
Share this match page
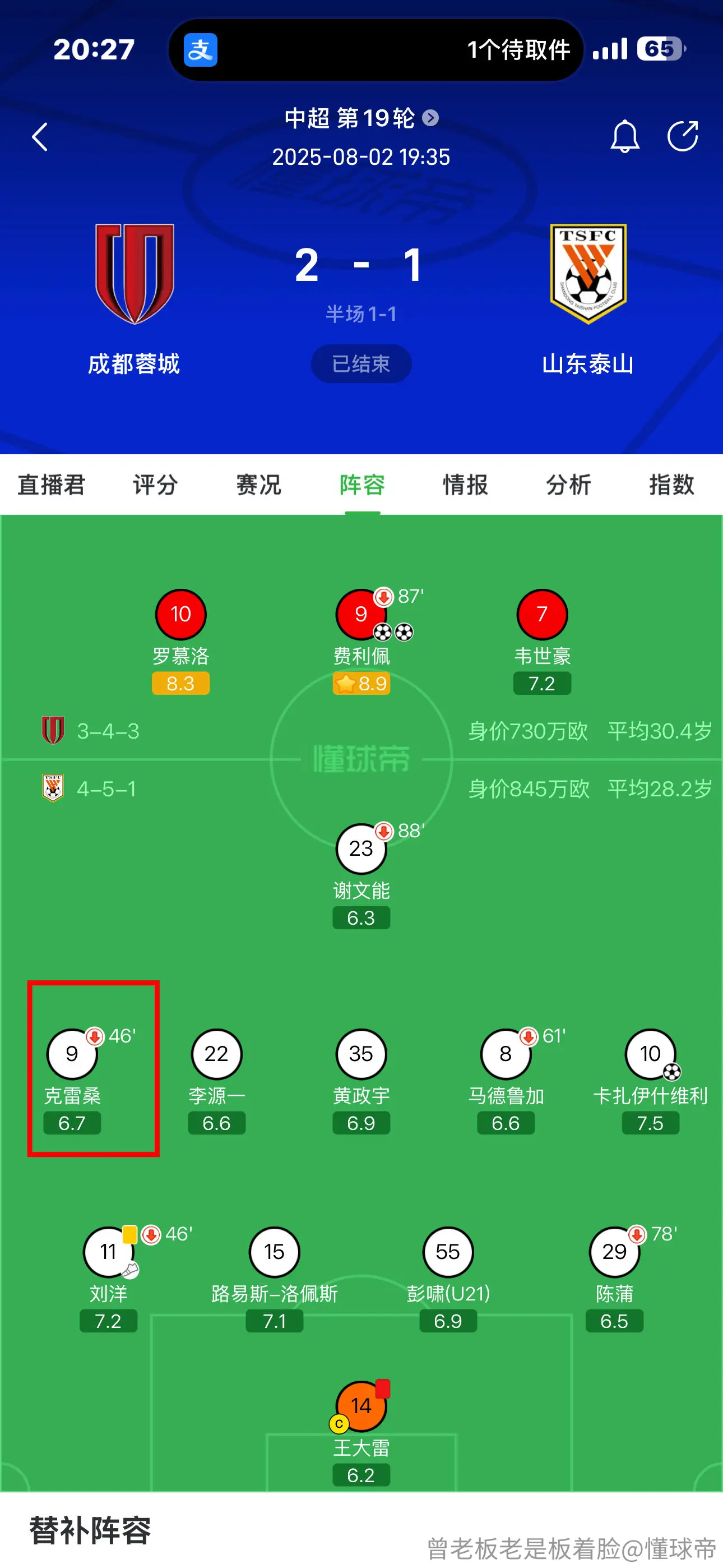pyautogui.click(x=682, y=136)
